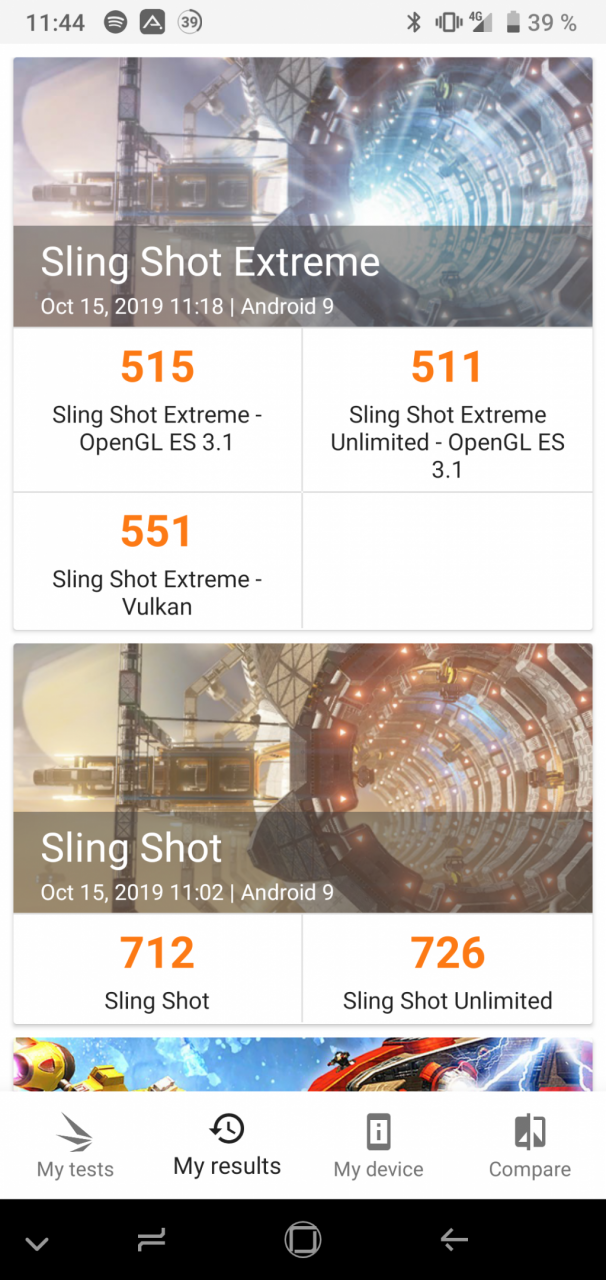Switch to the Compare tab

tap(530, 1145)
